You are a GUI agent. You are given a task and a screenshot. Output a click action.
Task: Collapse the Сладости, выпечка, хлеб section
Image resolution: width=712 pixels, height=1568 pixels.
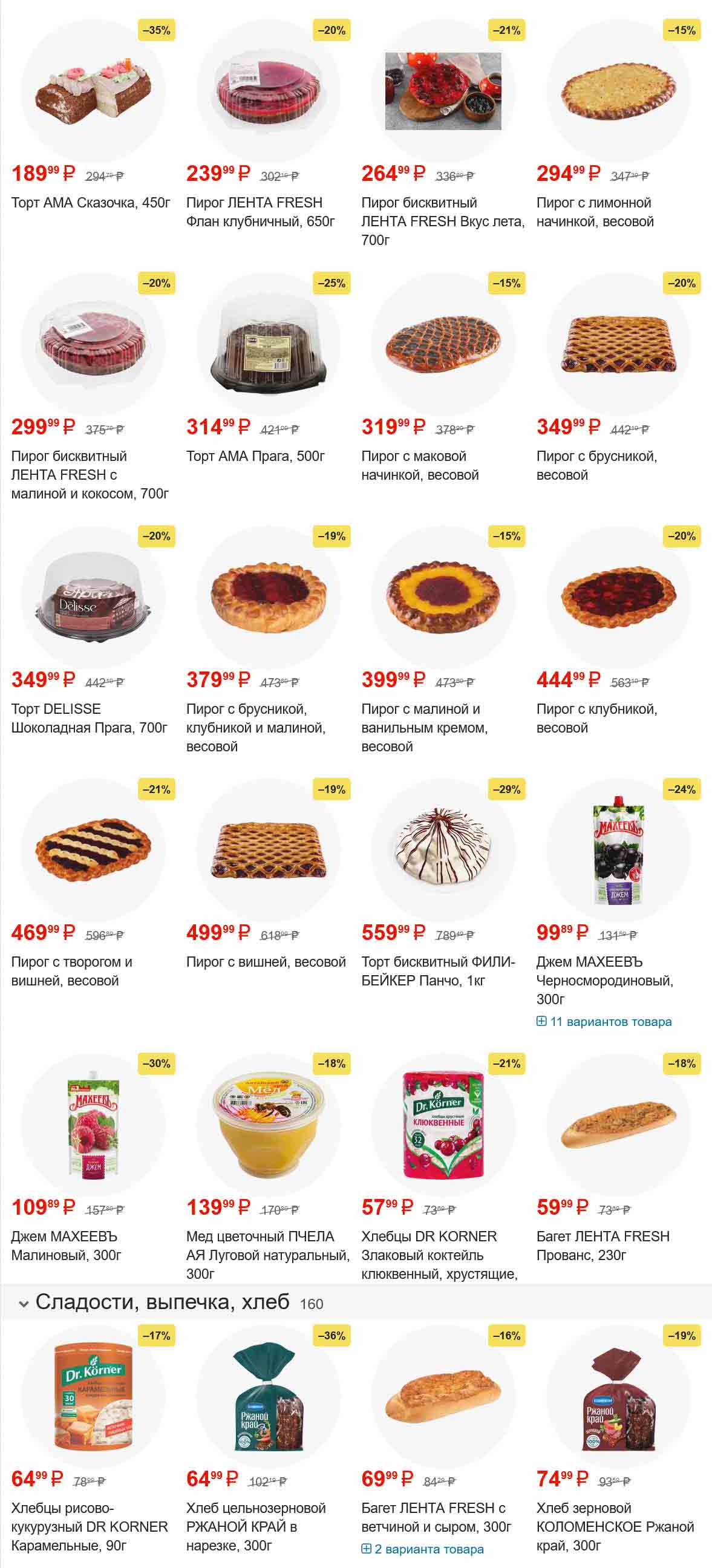tap(24, 1304)
